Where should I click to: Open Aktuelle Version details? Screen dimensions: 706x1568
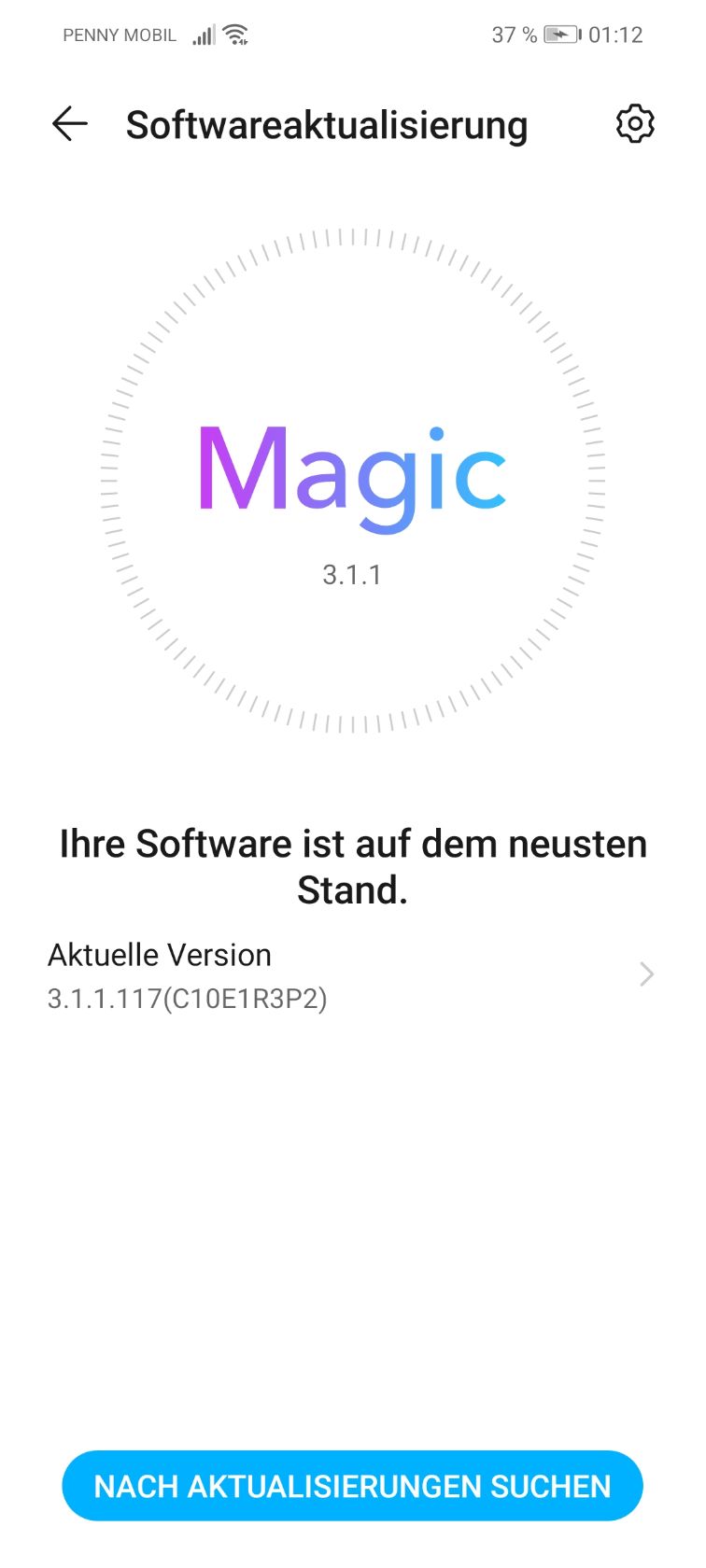[x=353, y=975]
